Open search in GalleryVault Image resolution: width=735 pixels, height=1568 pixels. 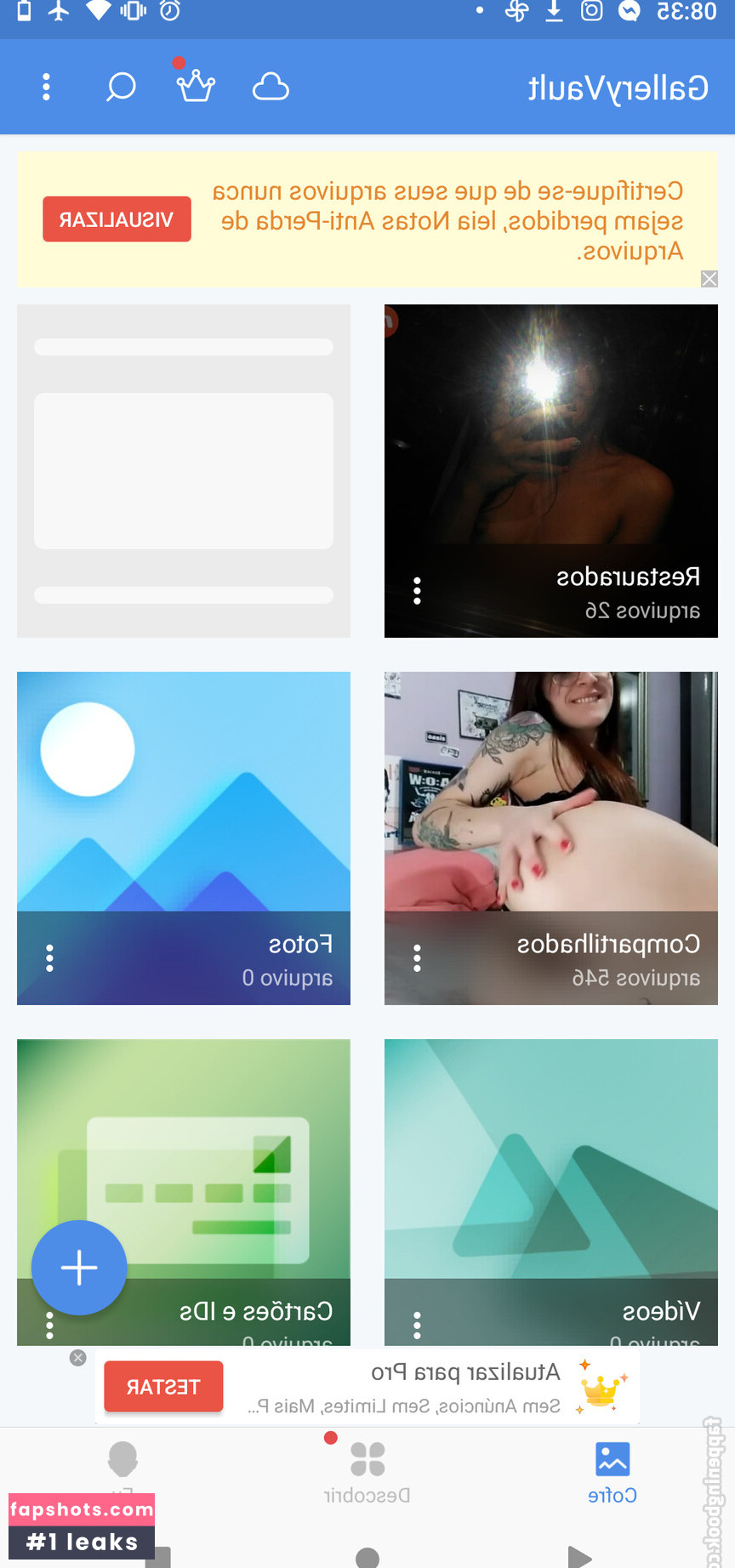pyautogui.click(x=121, y=87)
